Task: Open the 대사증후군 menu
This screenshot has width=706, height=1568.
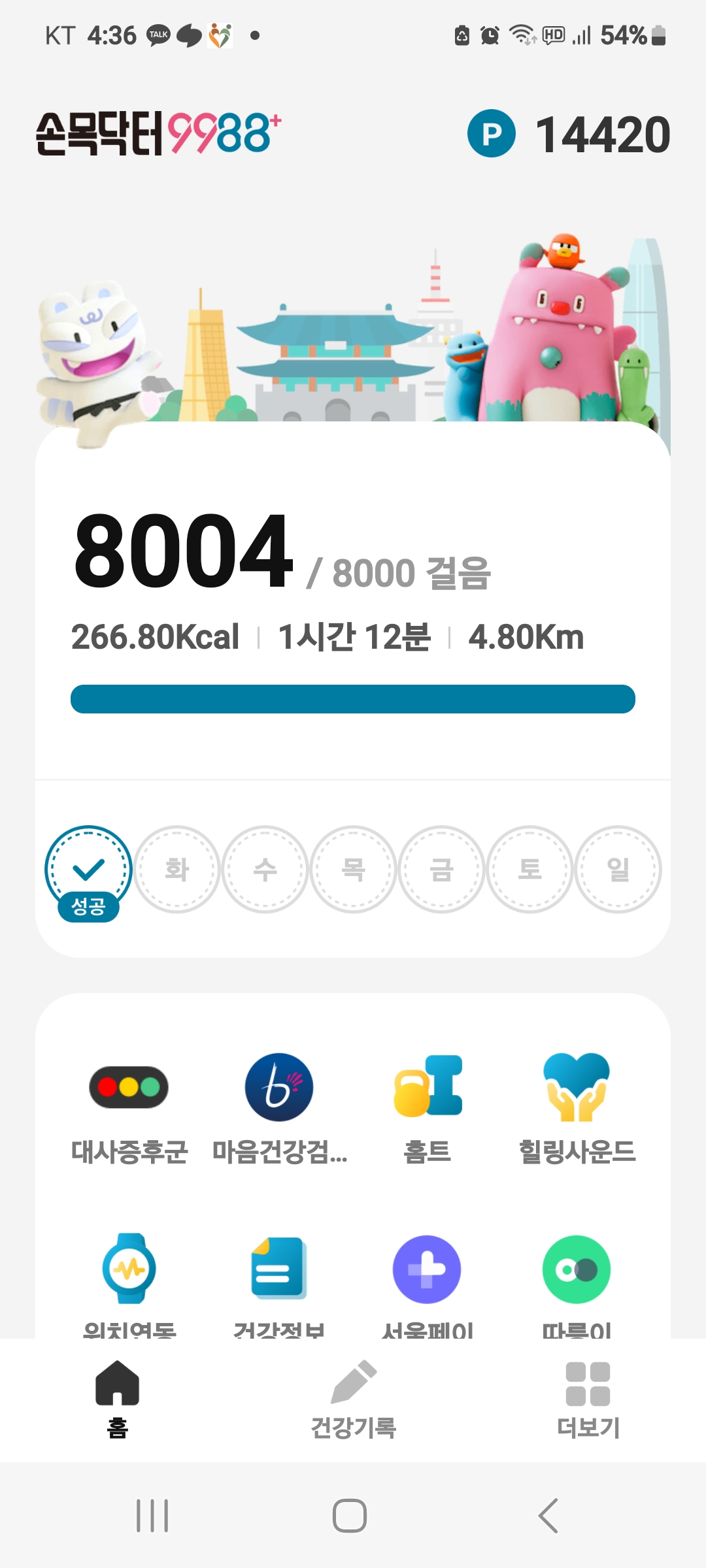Action: coord(129,1107)
